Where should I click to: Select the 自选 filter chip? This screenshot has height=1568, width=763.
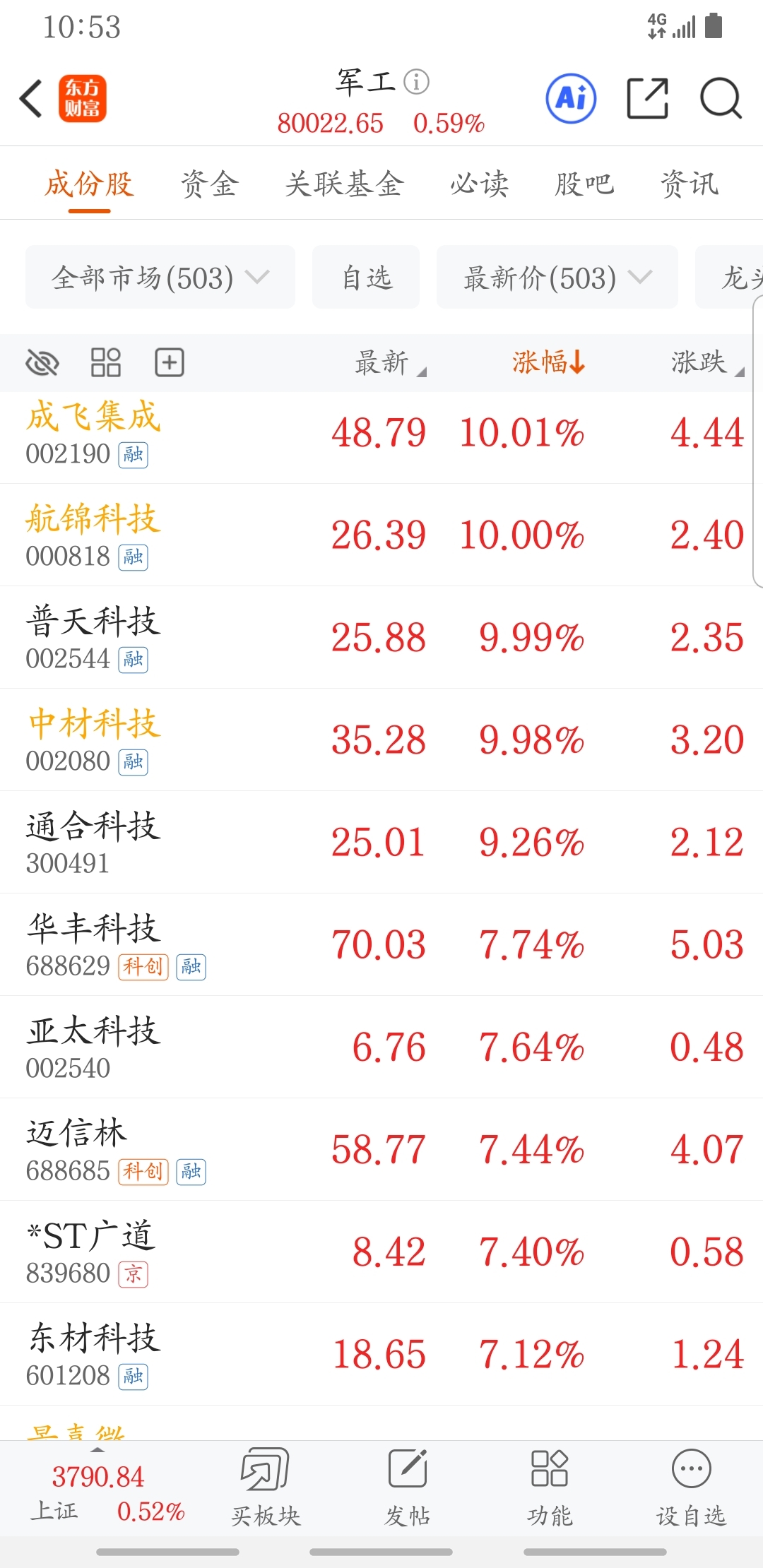tap(366, 277)
